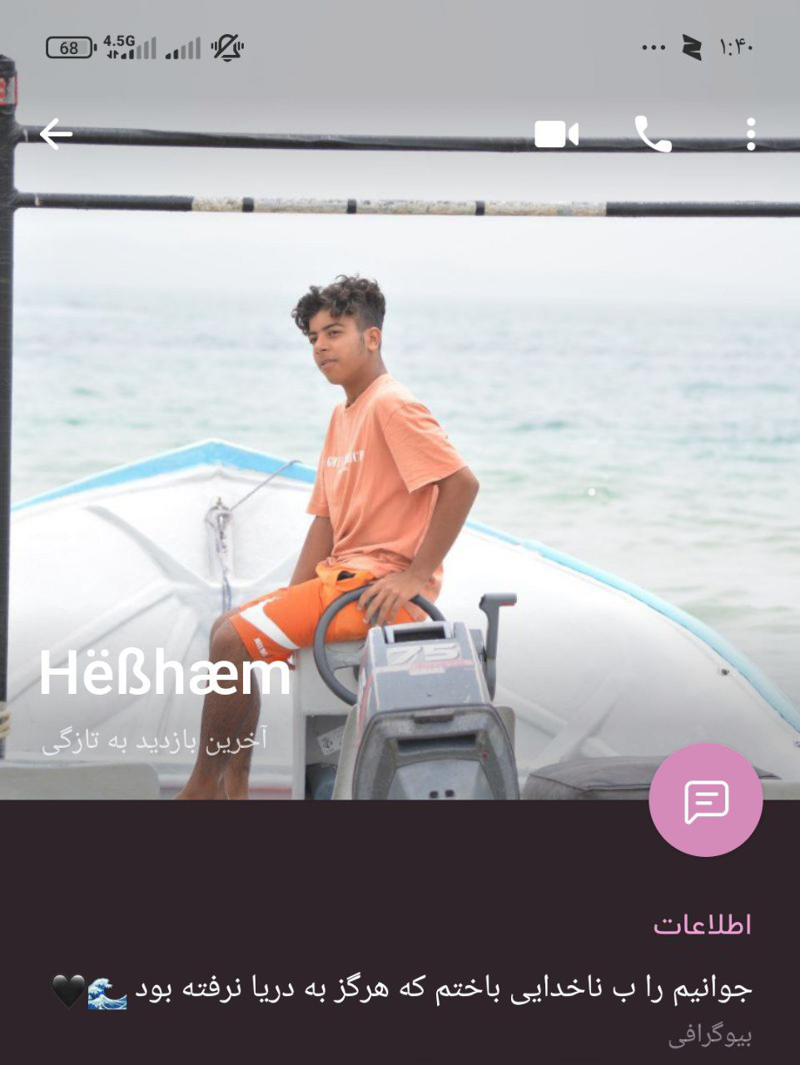The width and height of the screenshot is (800, 1065).
Task: Start a voice call with Hëßhæm
Action: (x=652, y=134)
